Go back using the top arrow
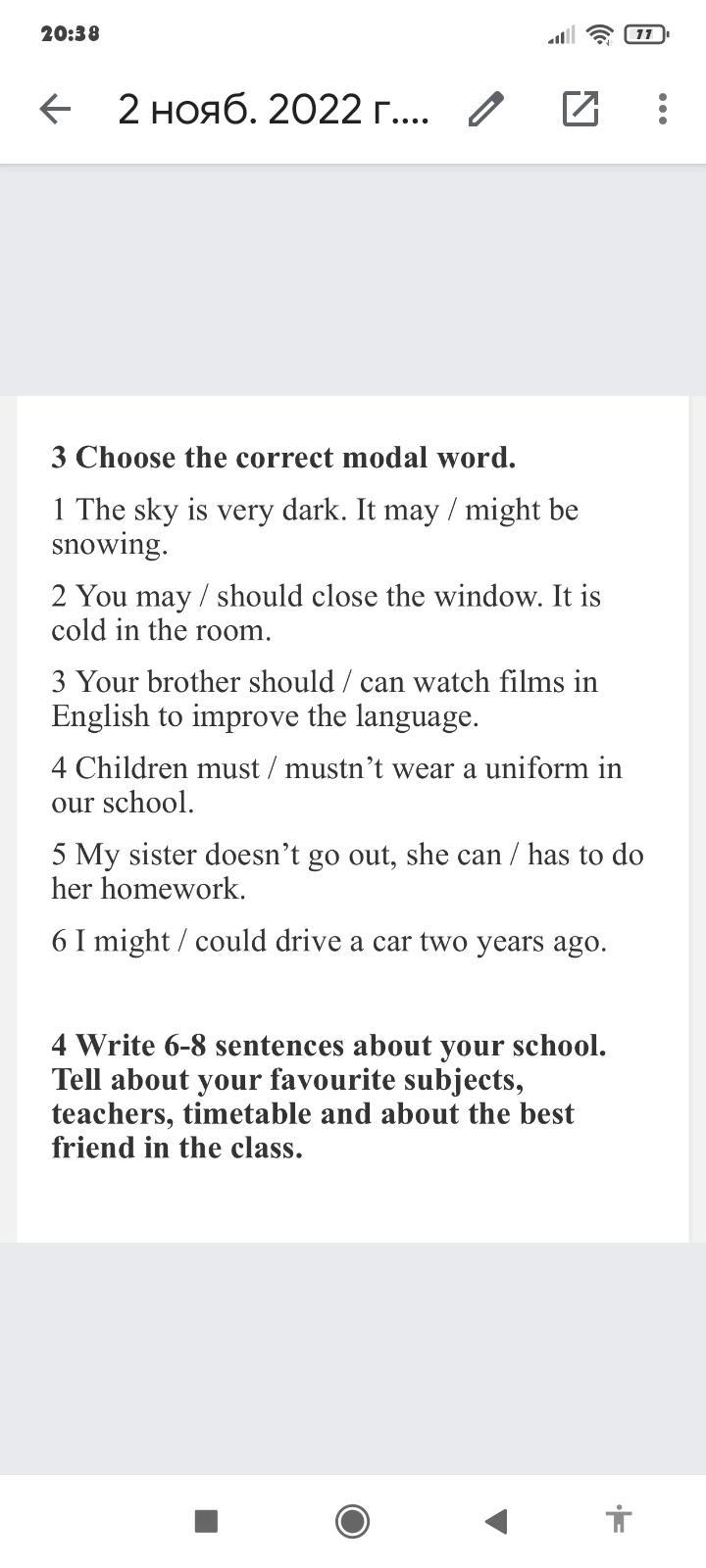The width and height of the screenshot is (706, 1568). point(55,109)
